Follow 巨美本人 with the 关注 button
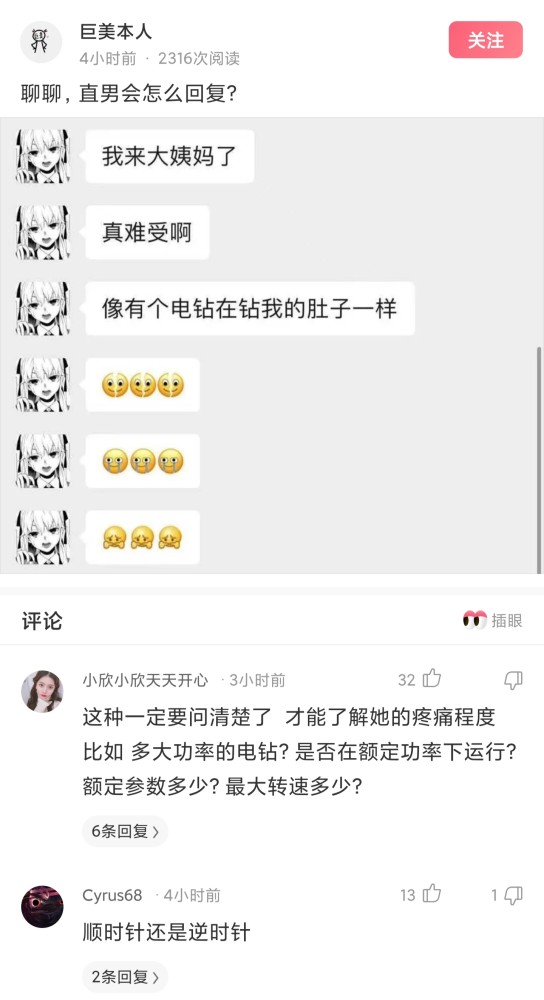Image resolution: width=544 pixels, height=1000 pixels. click(485, 40)
